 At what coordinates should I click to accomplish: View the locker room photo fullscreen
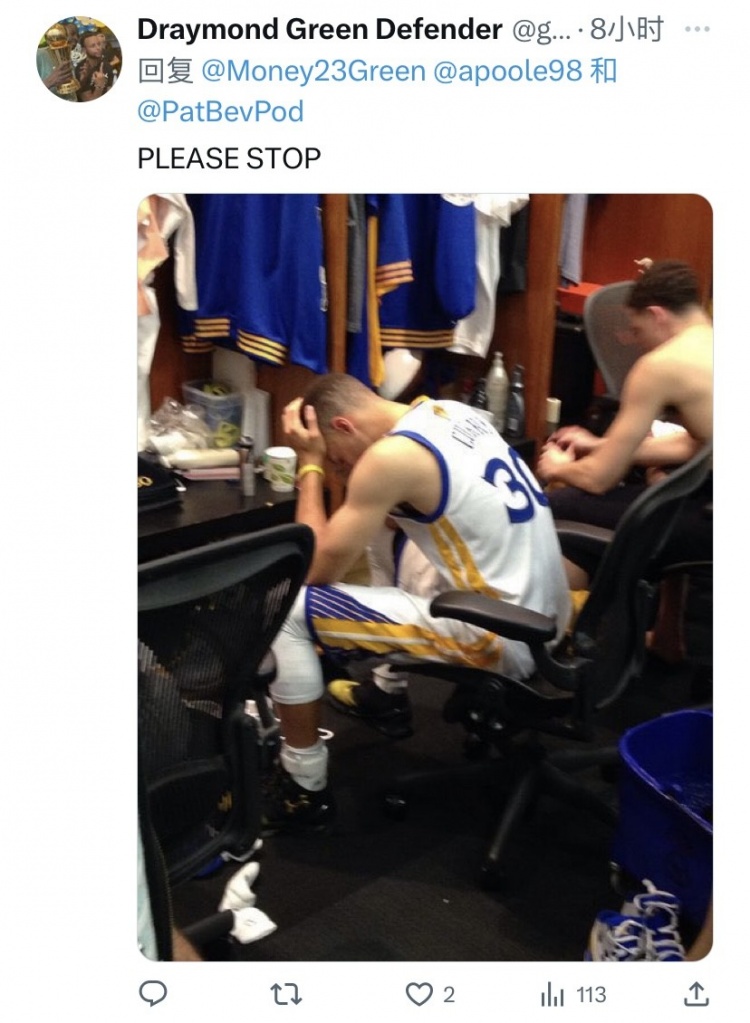(x=425, y=577)
